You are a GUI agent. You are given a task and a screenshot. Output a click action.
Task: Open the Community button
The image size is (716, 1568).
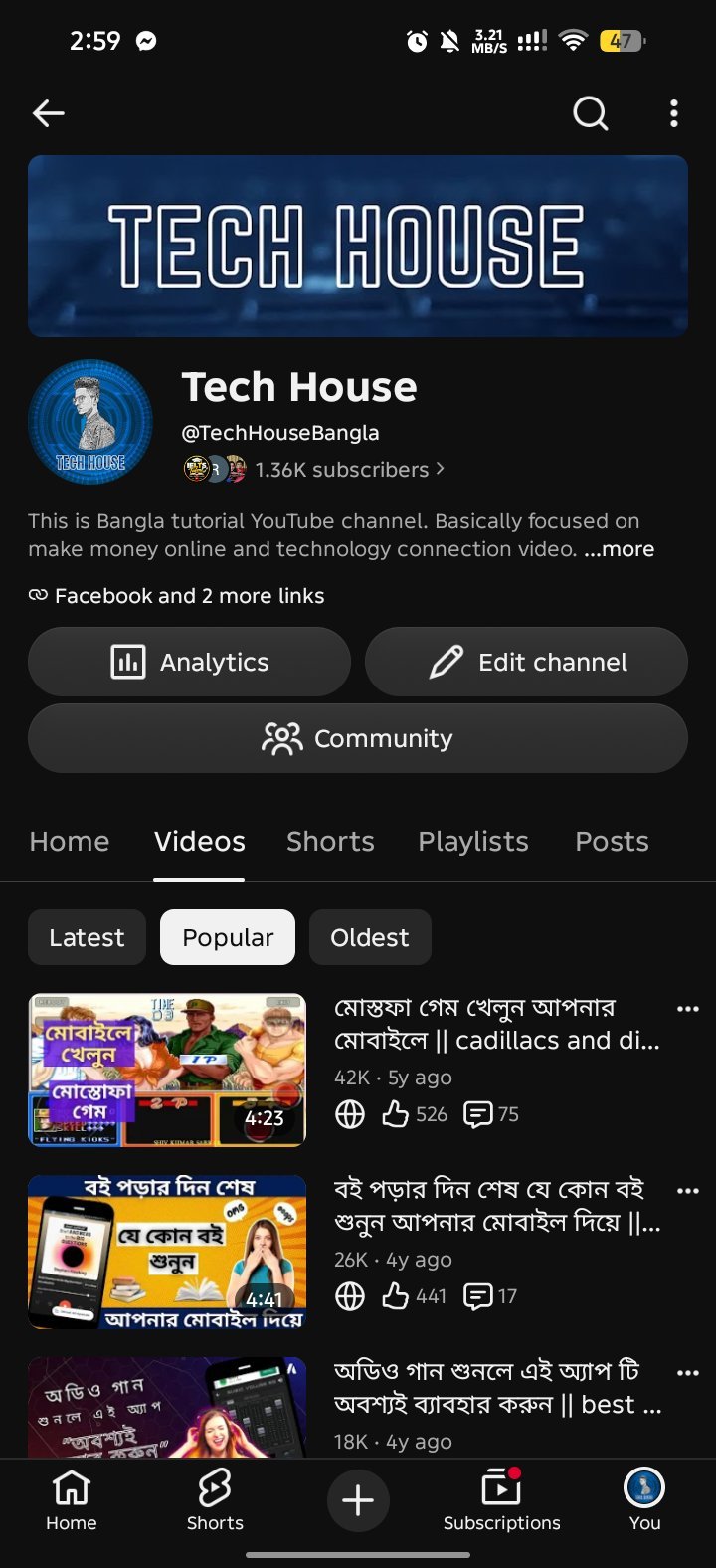(358, 738)
